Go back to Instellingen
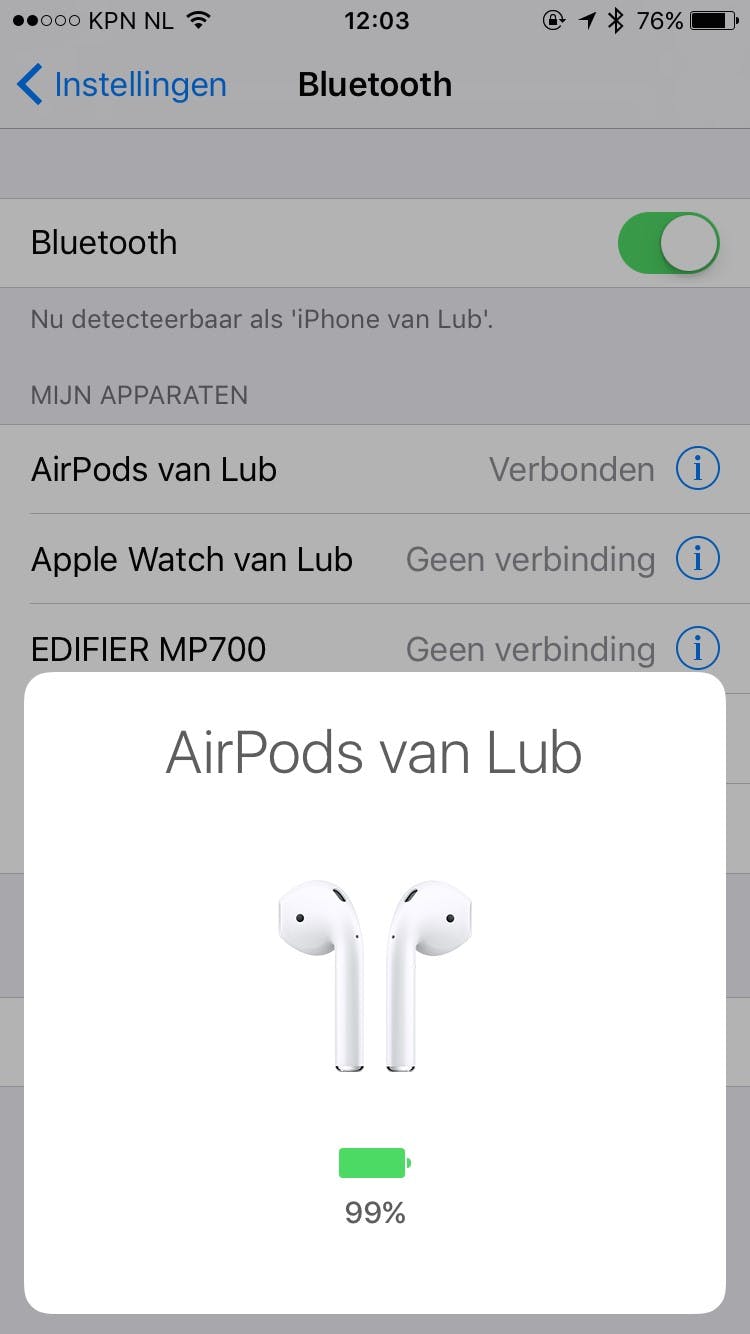750x1334 pixels. tap(122, 85)
